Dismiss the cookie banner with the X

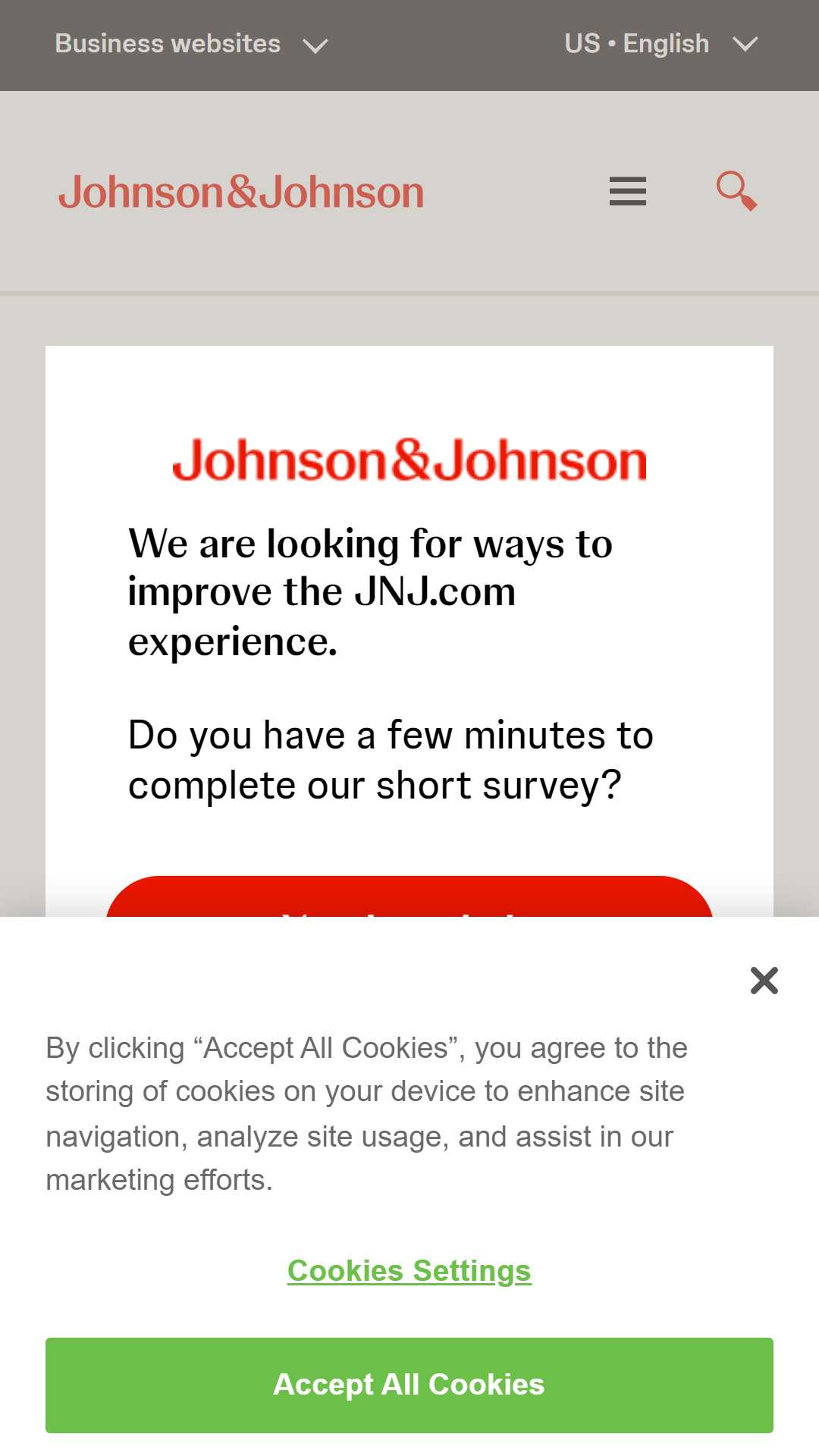[764, 981]
